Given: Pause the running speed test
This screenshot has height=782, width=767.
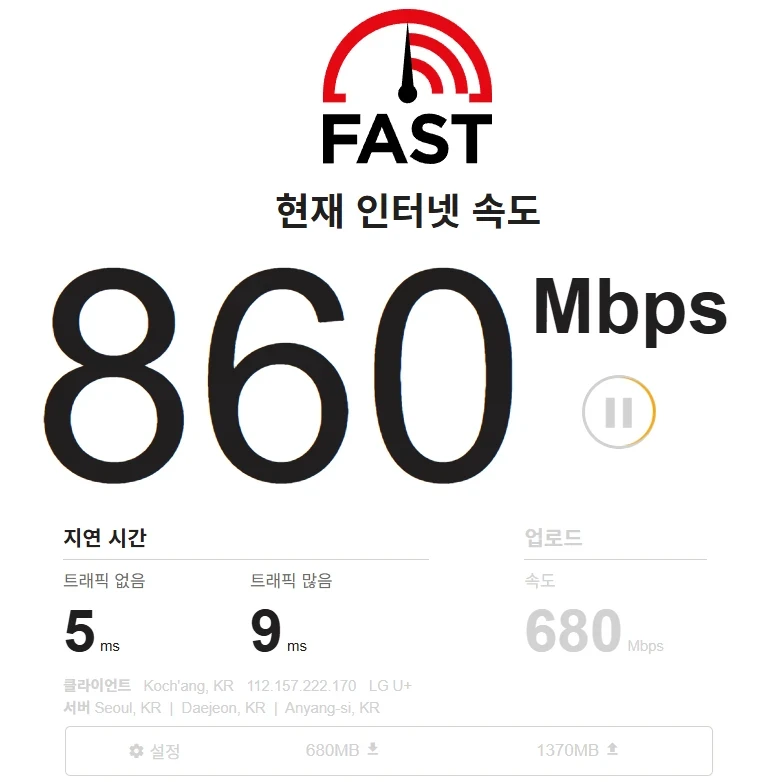Looking at the screenshot, I should click(x=619, y=412).
